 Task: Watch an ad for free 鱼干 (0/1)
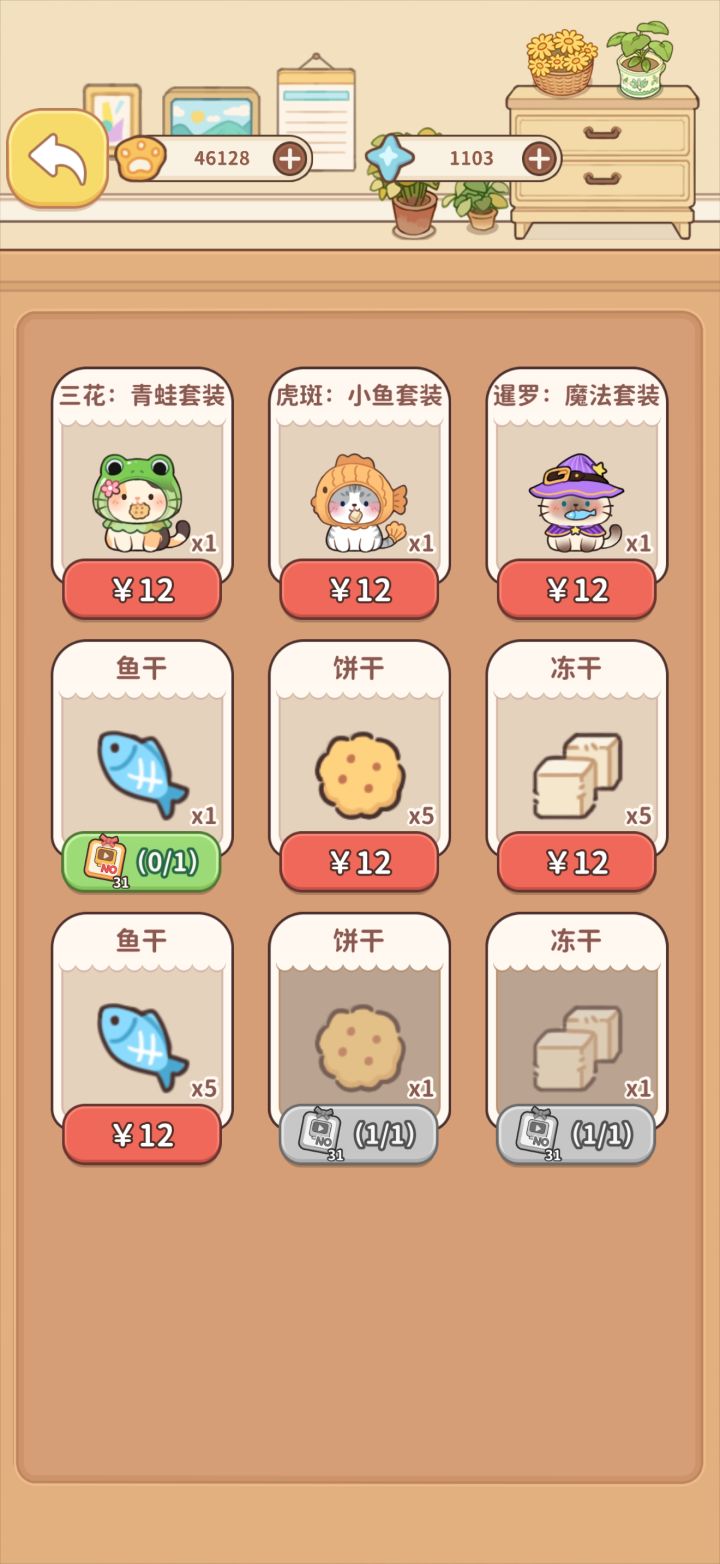coord(142,862)
